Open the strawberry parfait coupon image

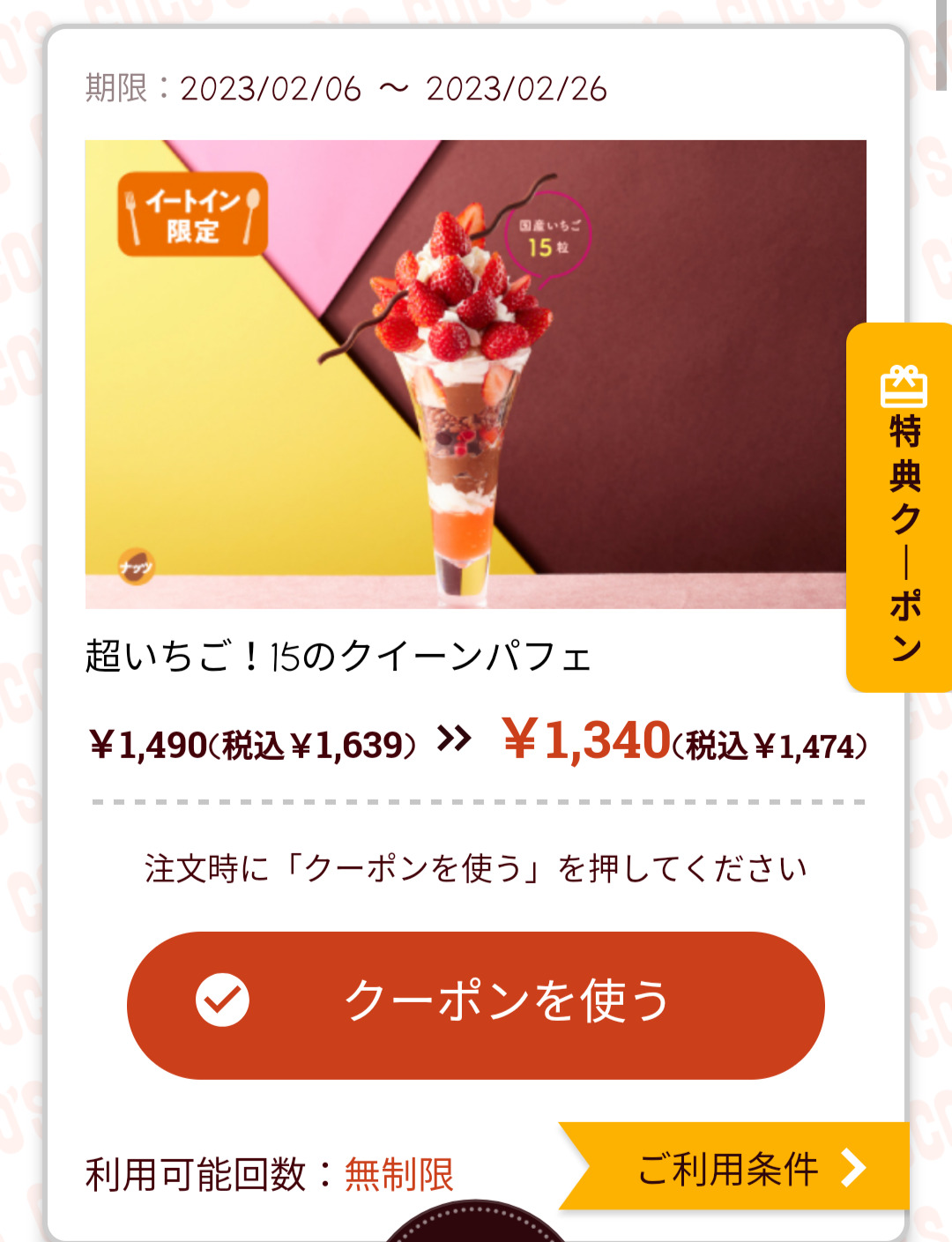(458, 375)
